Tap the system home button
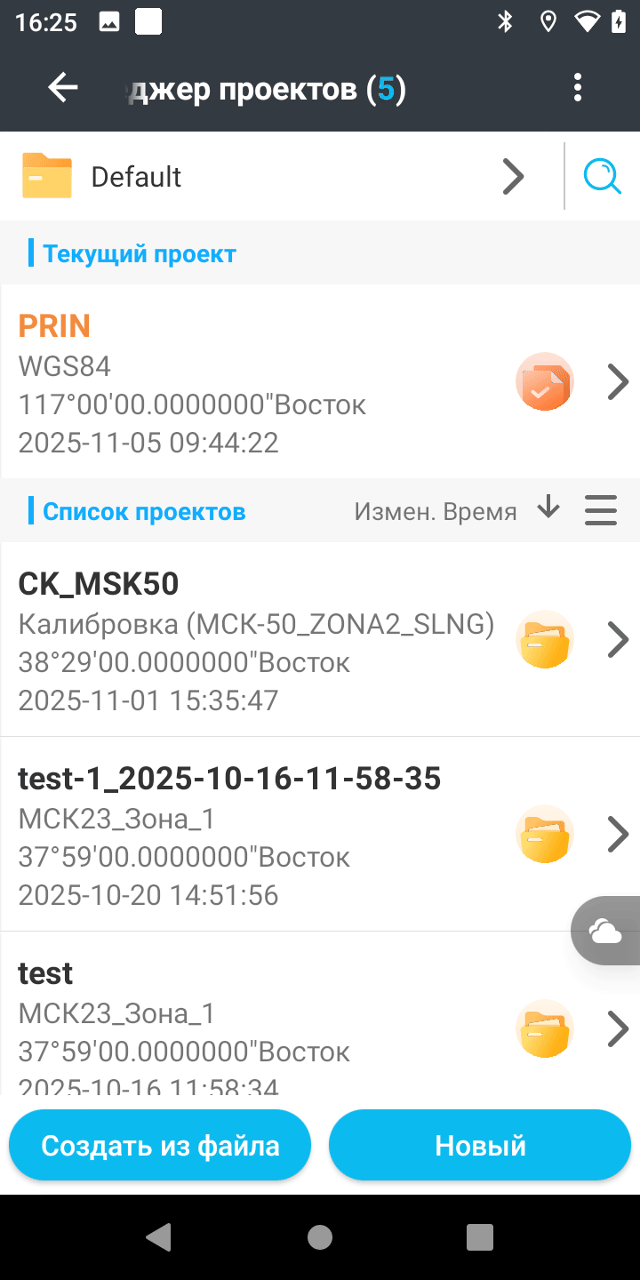Image resolution: width=640 pixels, height=1280 pixels. (x=320, y=1237)
